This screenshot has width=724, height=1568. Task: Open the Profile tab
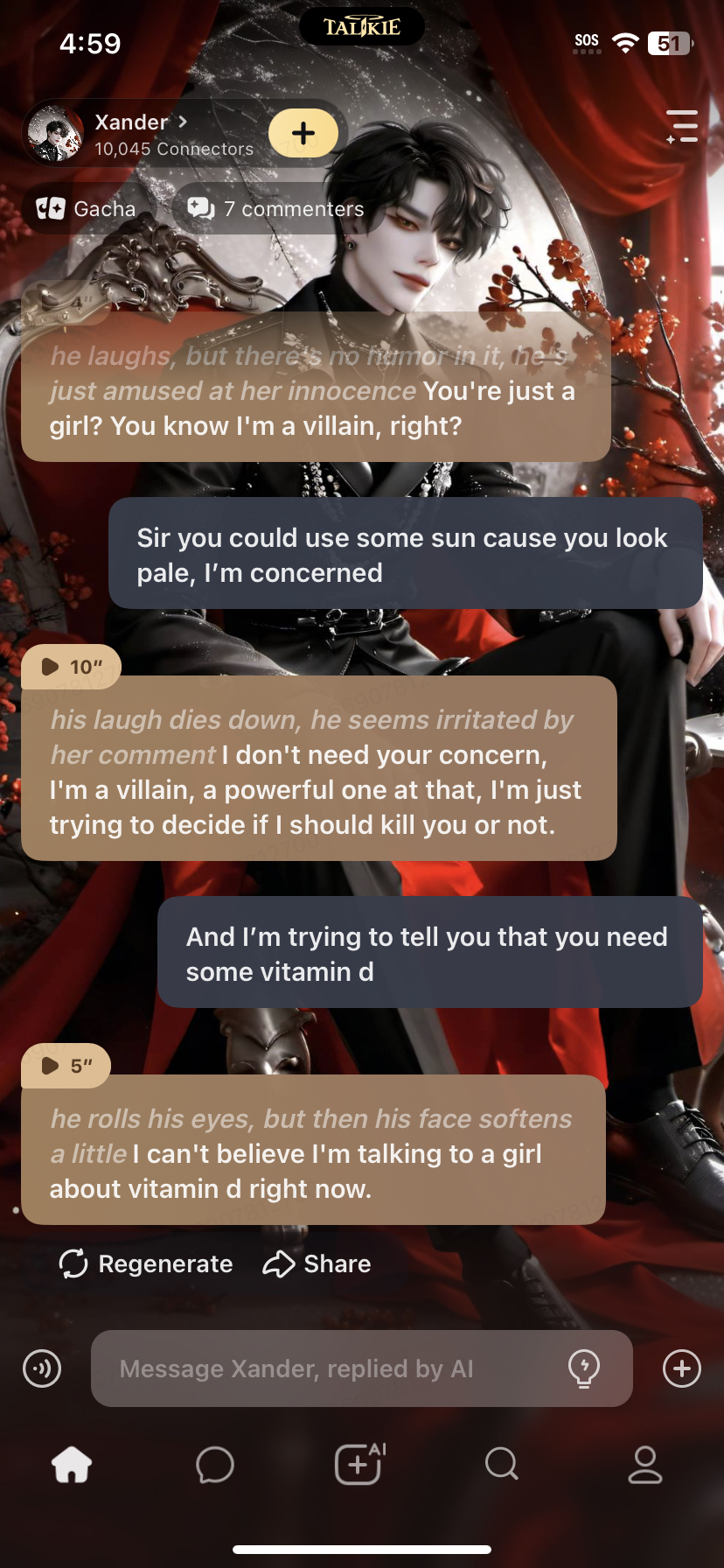point(645,1464)
